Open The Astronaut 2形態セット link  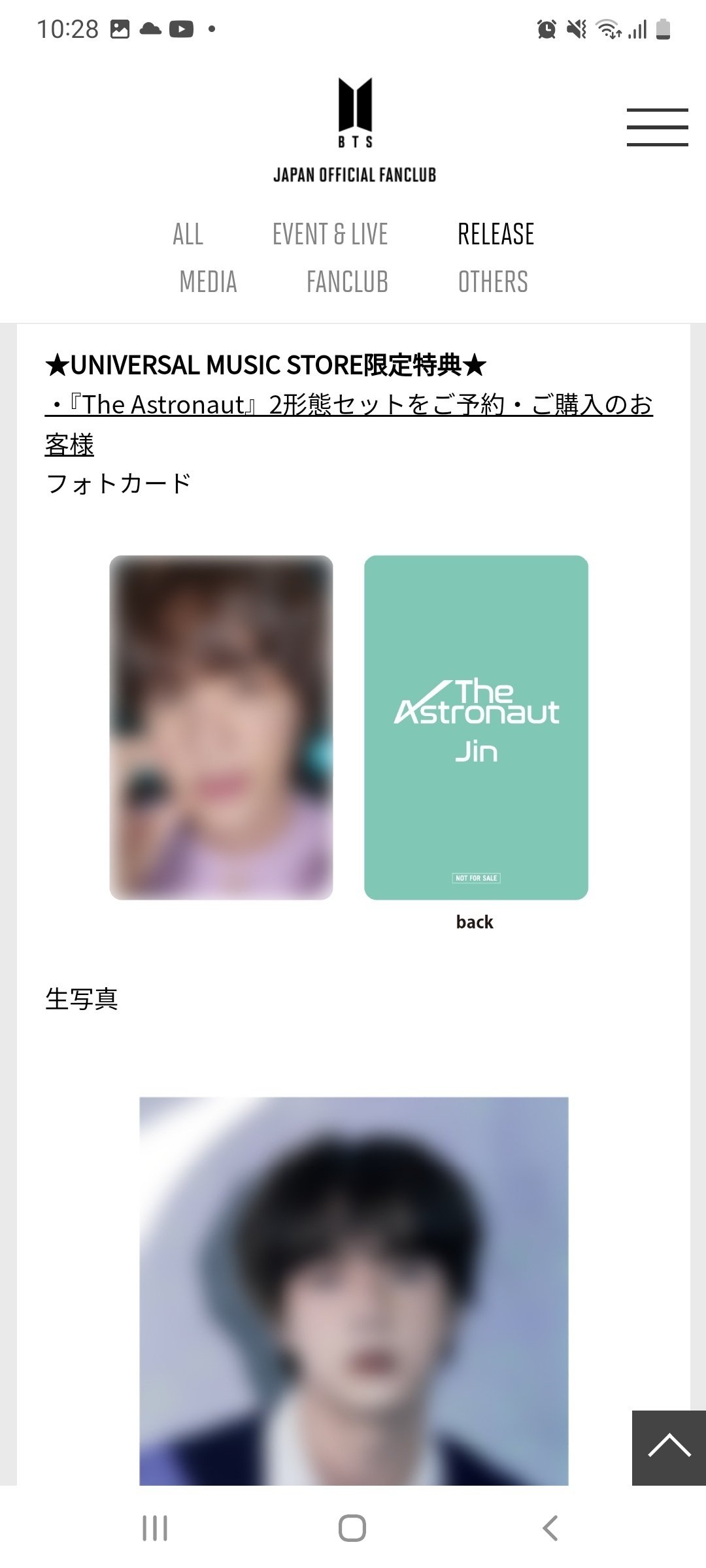click(x=349, y=406)
